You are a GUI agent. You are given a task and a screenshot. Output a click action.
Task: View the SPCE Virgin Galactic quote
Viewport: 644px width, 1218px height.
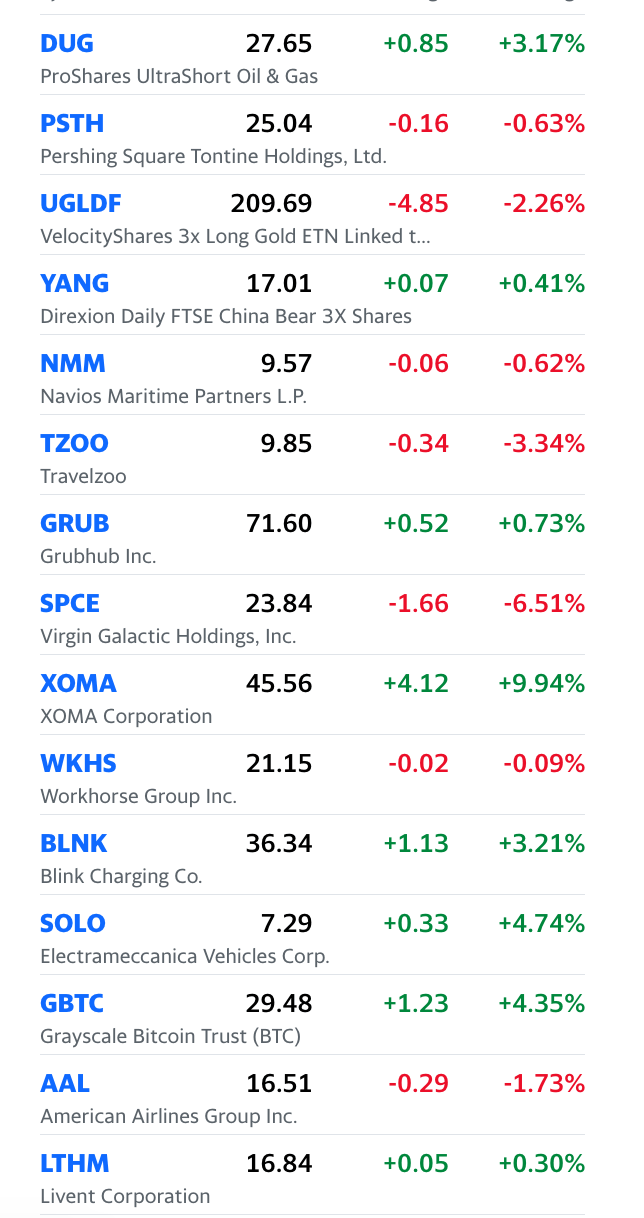click(x=70, y=604)
